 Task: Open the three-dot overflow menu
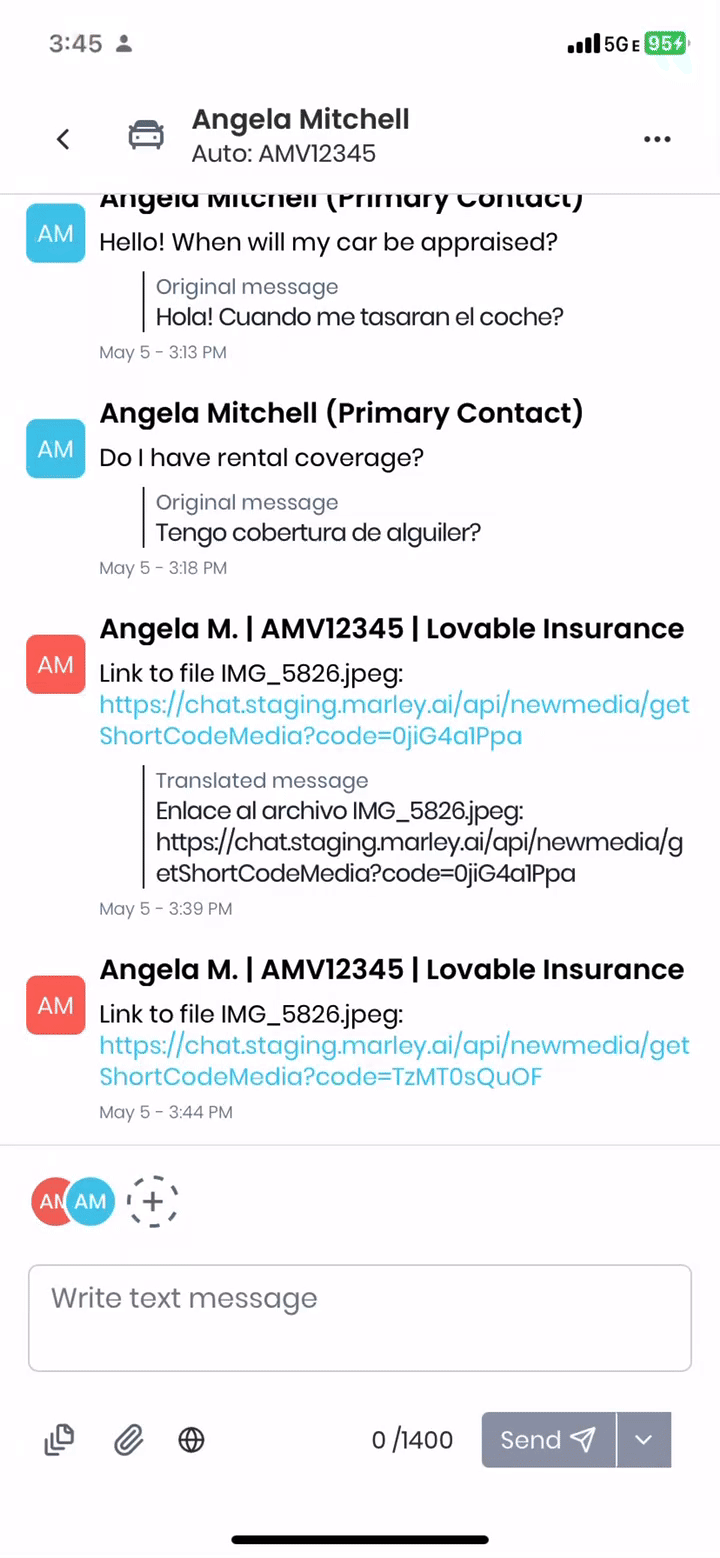(657, 139)
